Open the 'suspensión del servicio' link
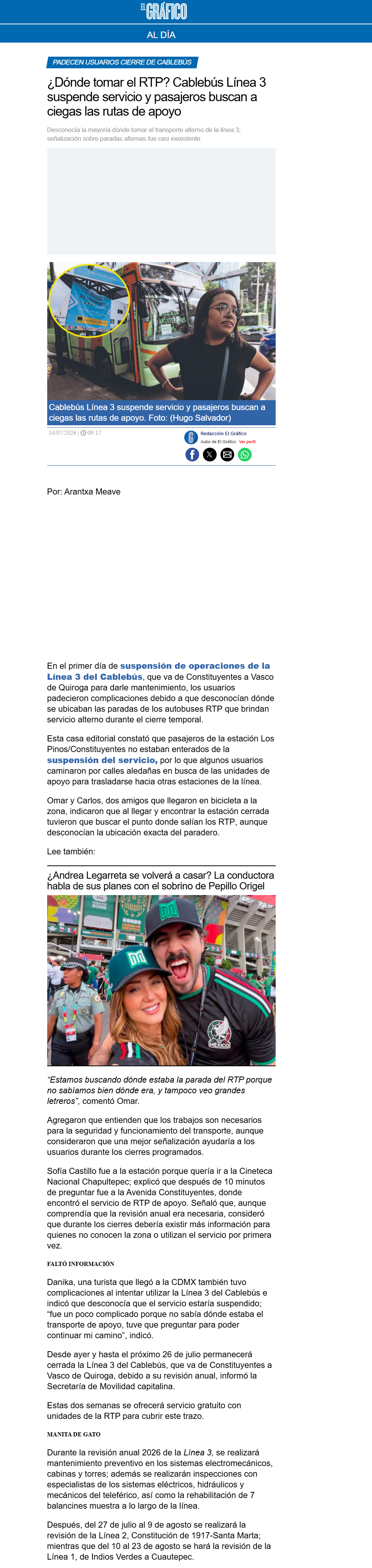 coord(102,760)
